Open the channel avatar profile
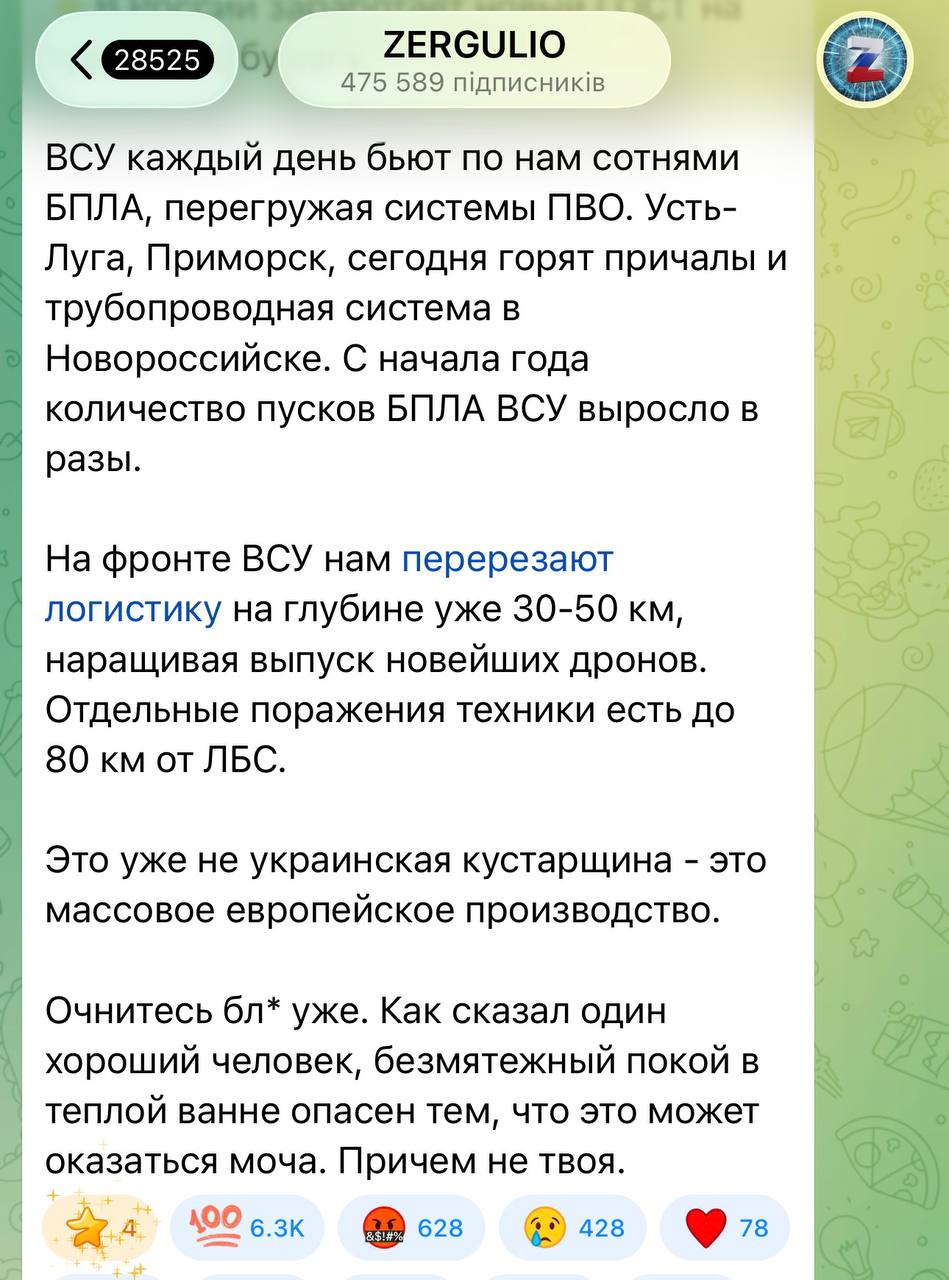 (866, 59)
